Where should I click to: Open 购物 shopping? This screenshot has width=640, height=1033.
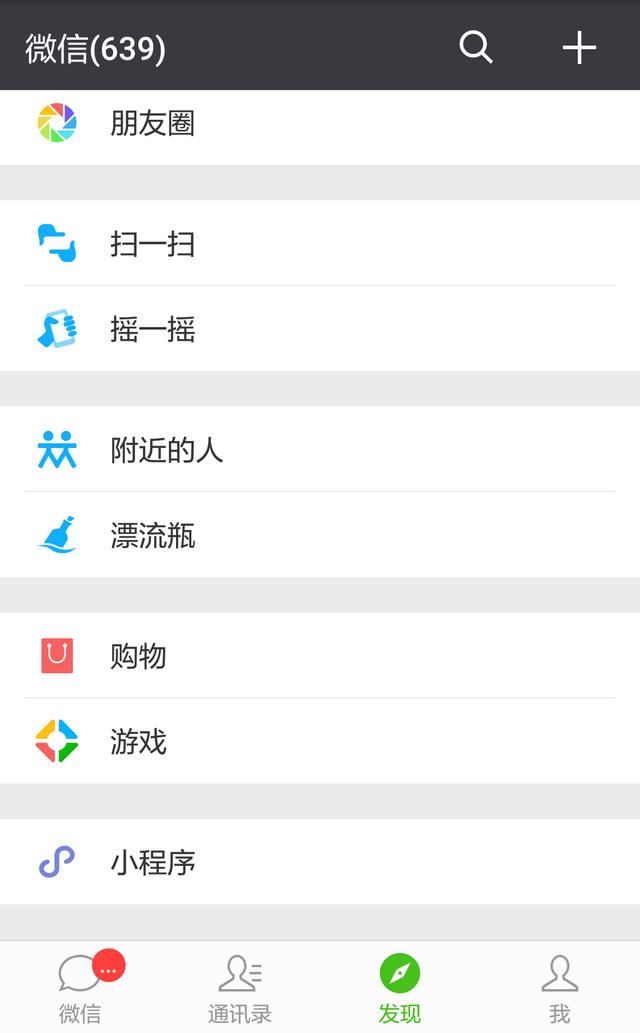click(320, 656)
